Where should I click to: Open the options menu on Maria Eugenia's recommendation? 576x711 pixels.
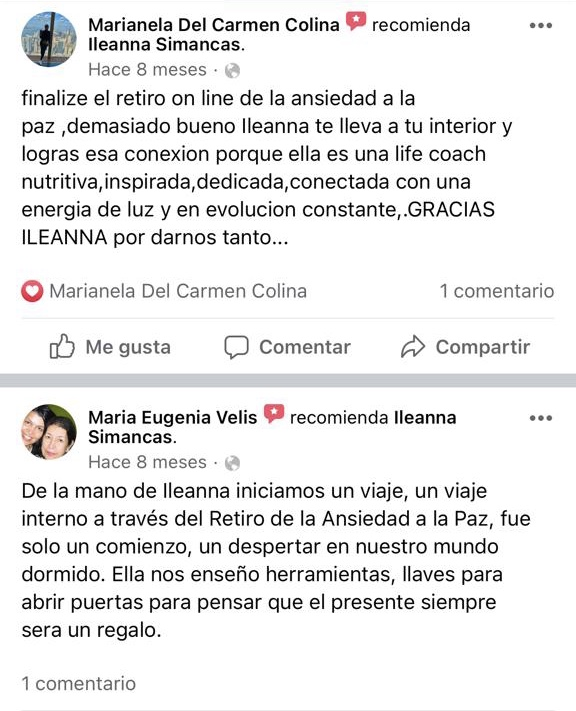point(541,418)
